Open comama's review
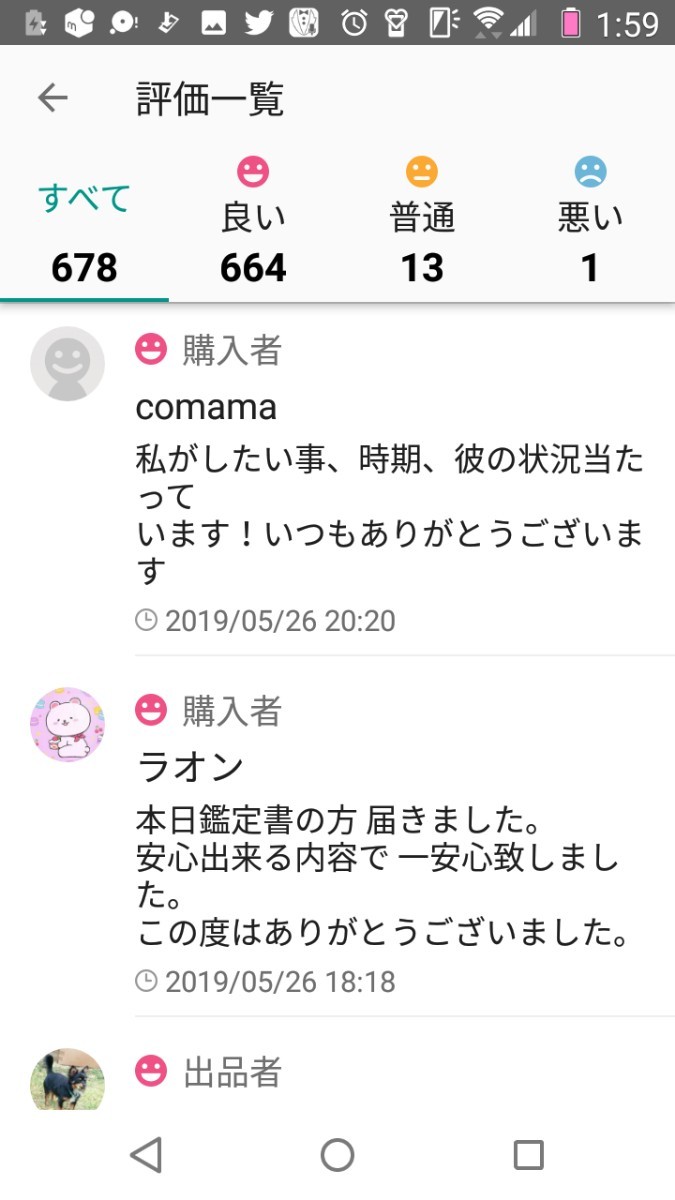675x1200 pixels. click(x=390, y=480)
